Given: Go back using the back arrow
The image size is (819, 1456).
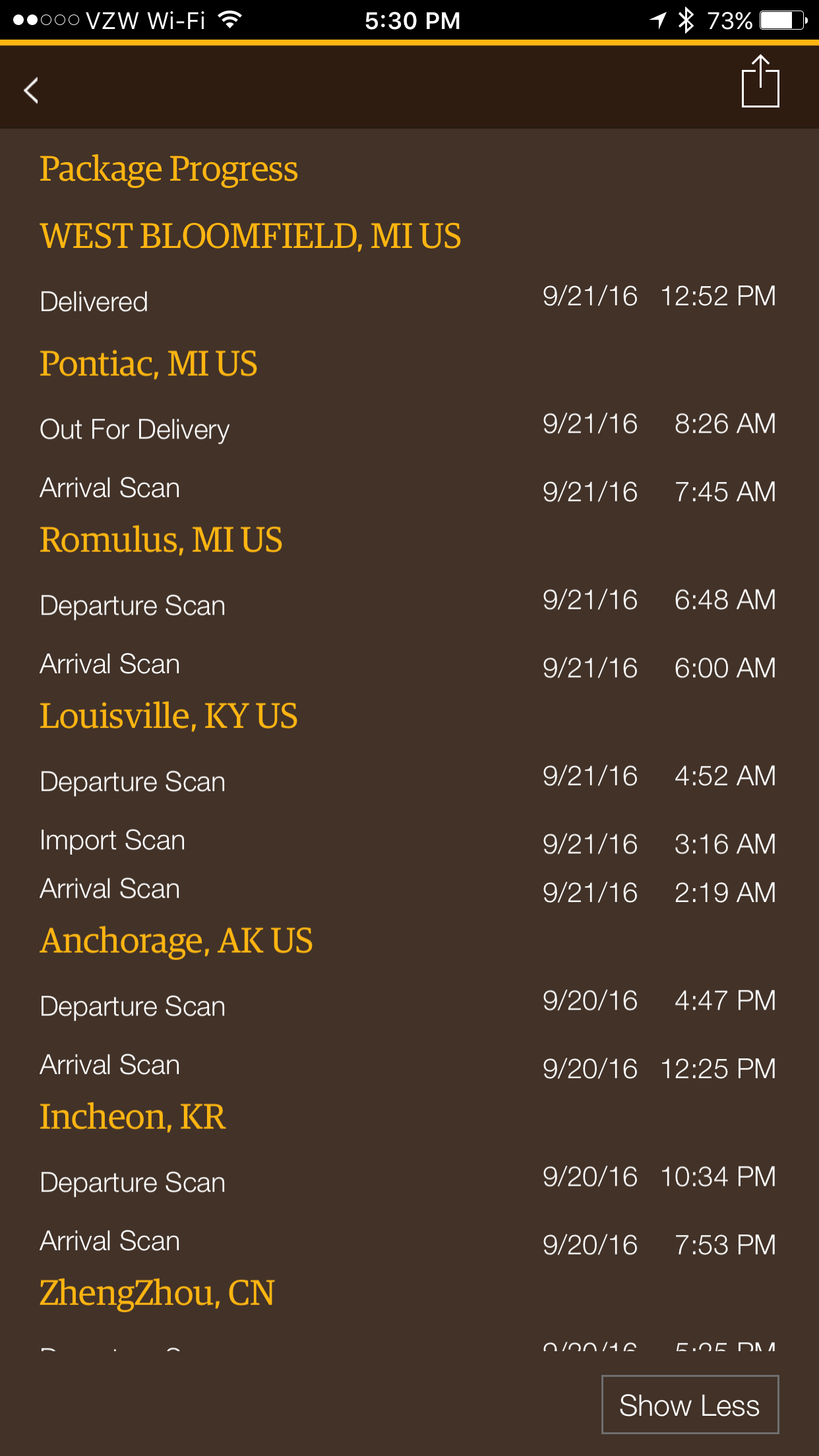Looking at the screenshot, I should point(31,90).
